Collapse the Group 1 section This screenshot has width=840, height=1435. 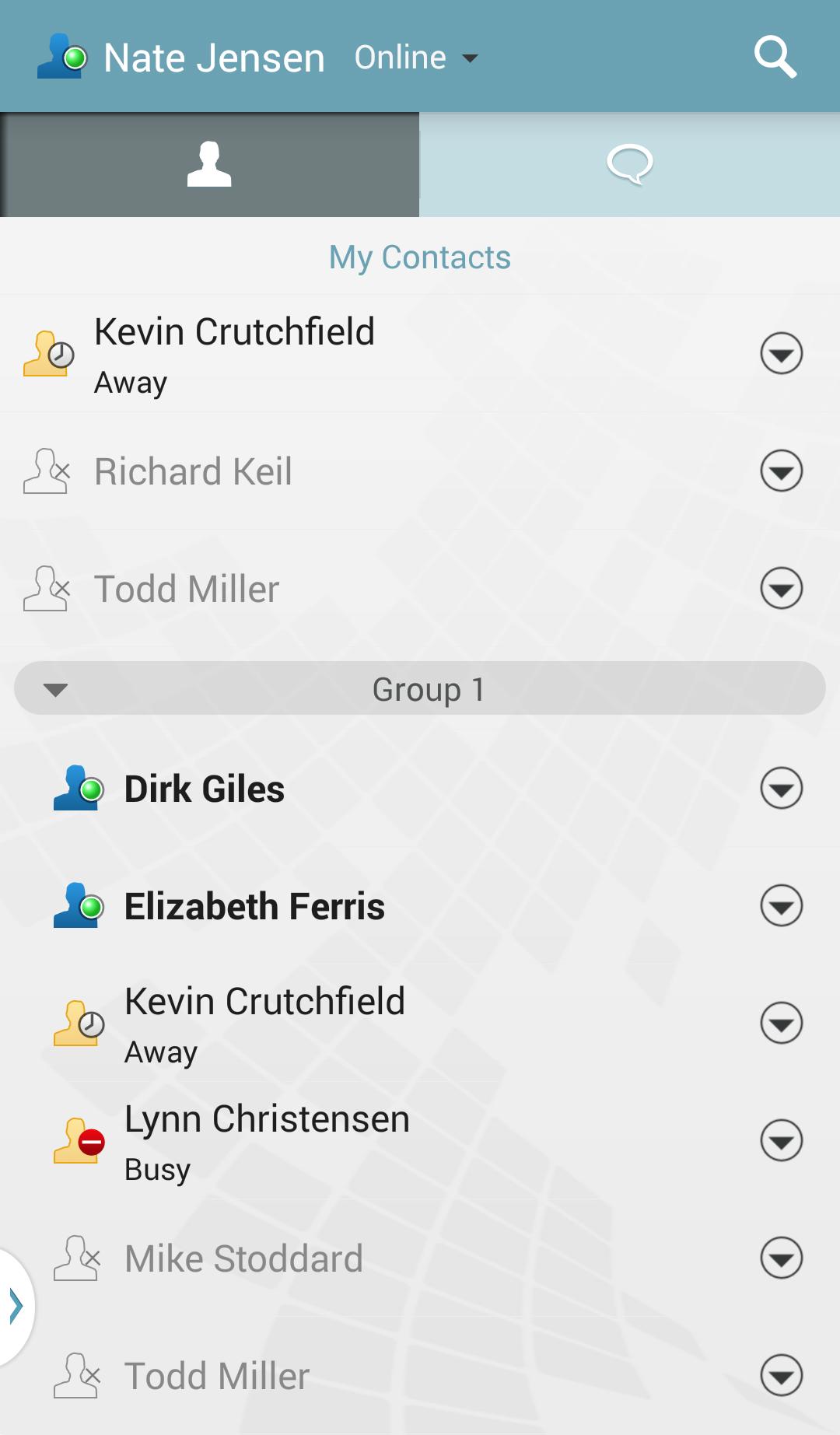pyautogui.click(x=56, y=688)
